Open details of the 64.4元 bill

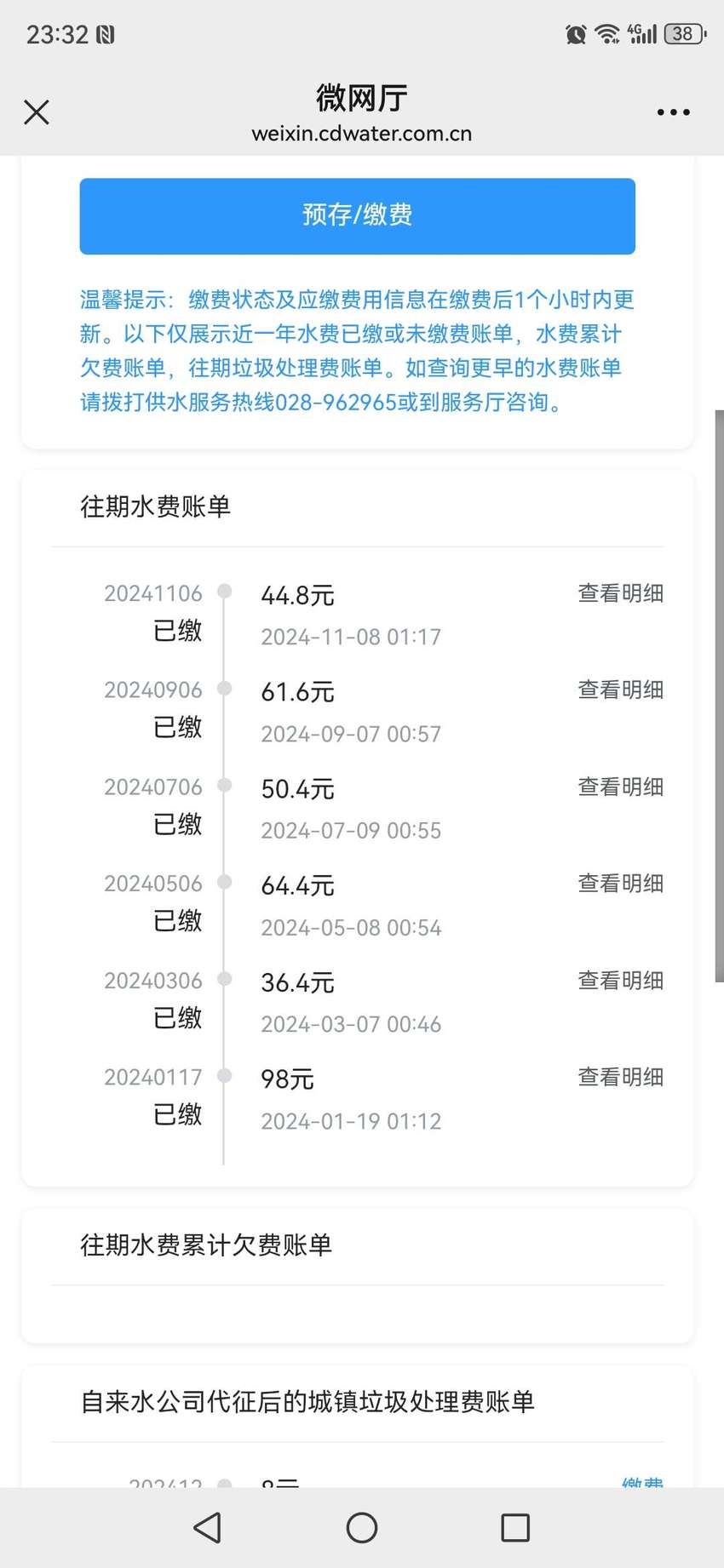point(620,884)
